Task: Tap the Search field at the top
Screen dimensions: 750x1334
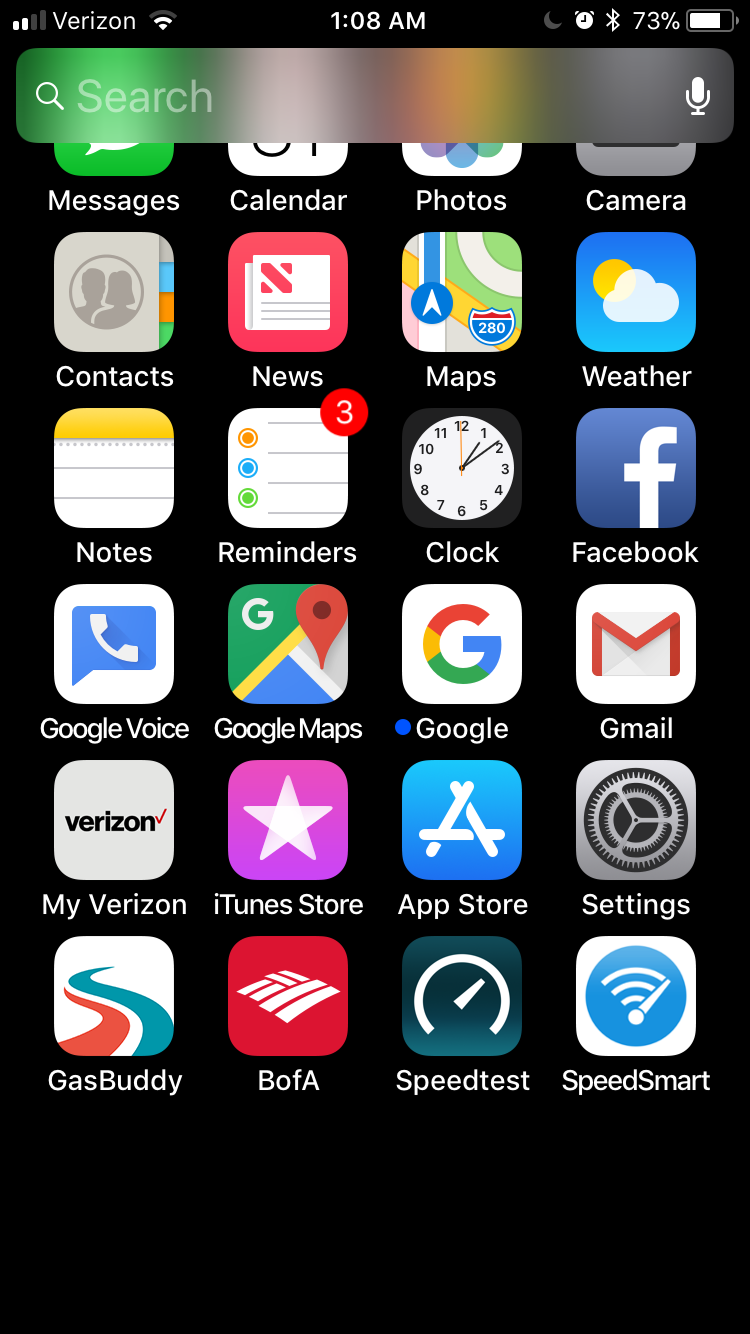Action: [x=350, y=96]
